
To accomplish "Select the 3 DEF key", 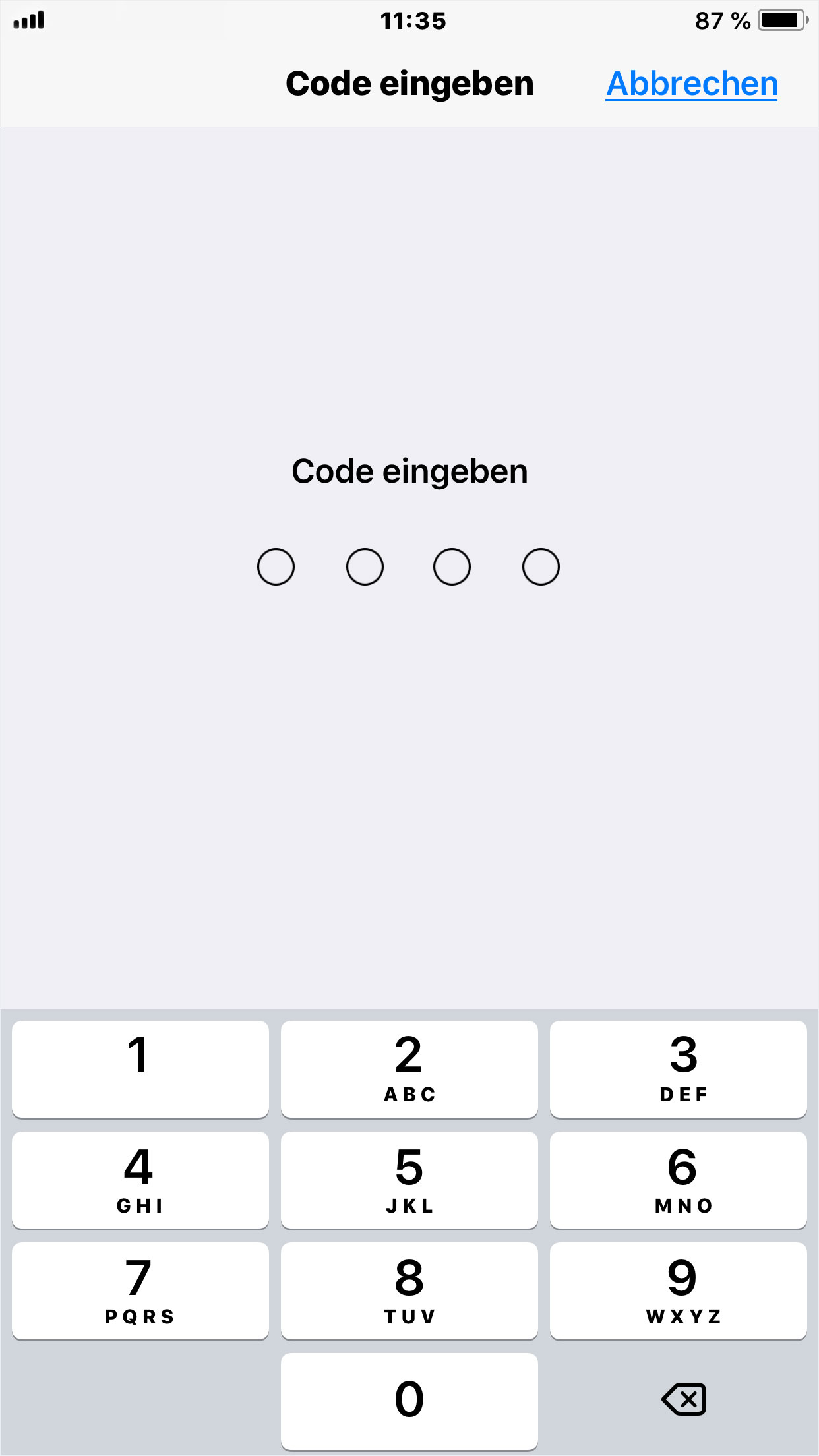I will [679, 1069].
